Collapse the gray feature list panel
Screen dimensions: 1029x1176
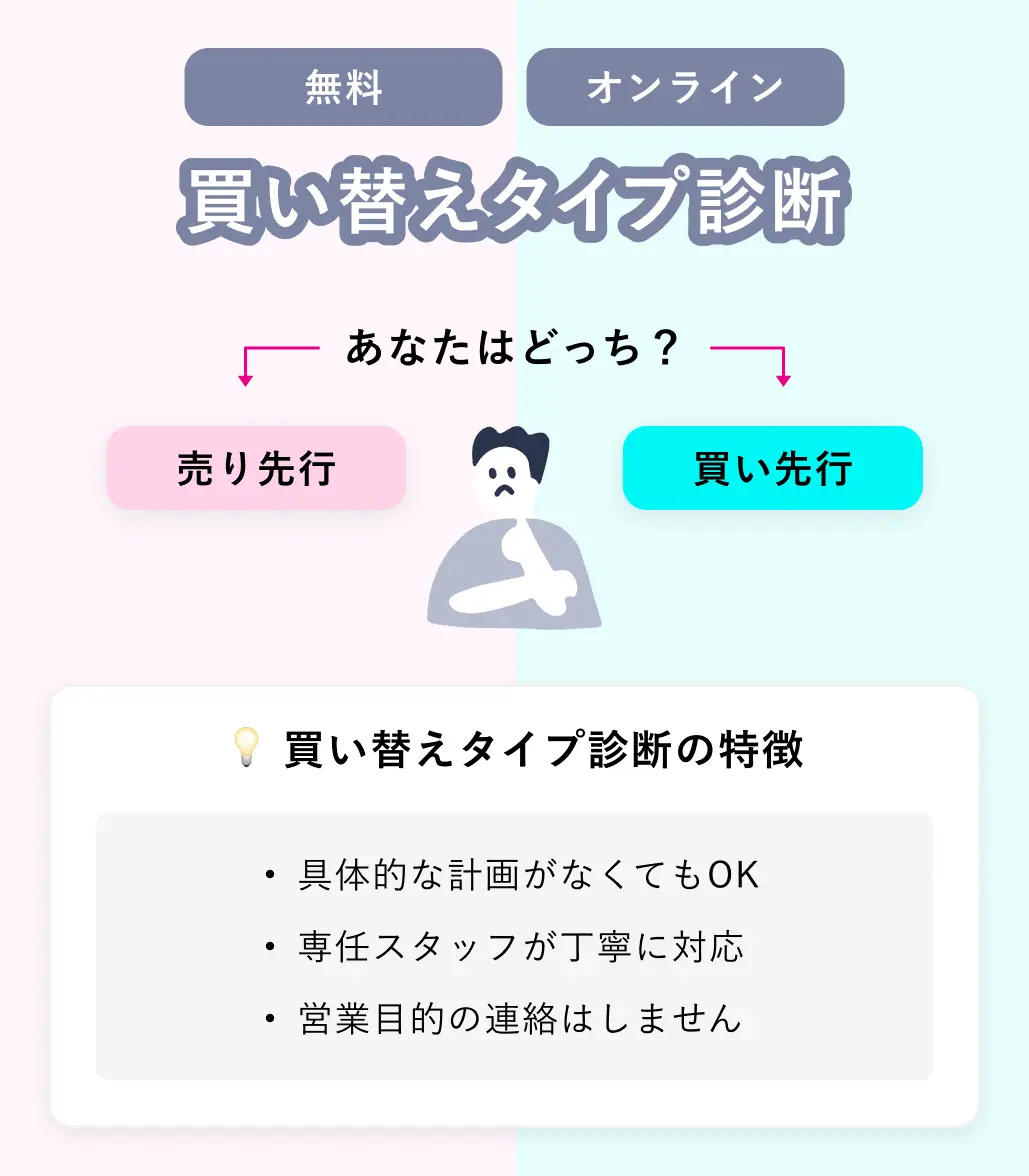[x=514, y=946]
